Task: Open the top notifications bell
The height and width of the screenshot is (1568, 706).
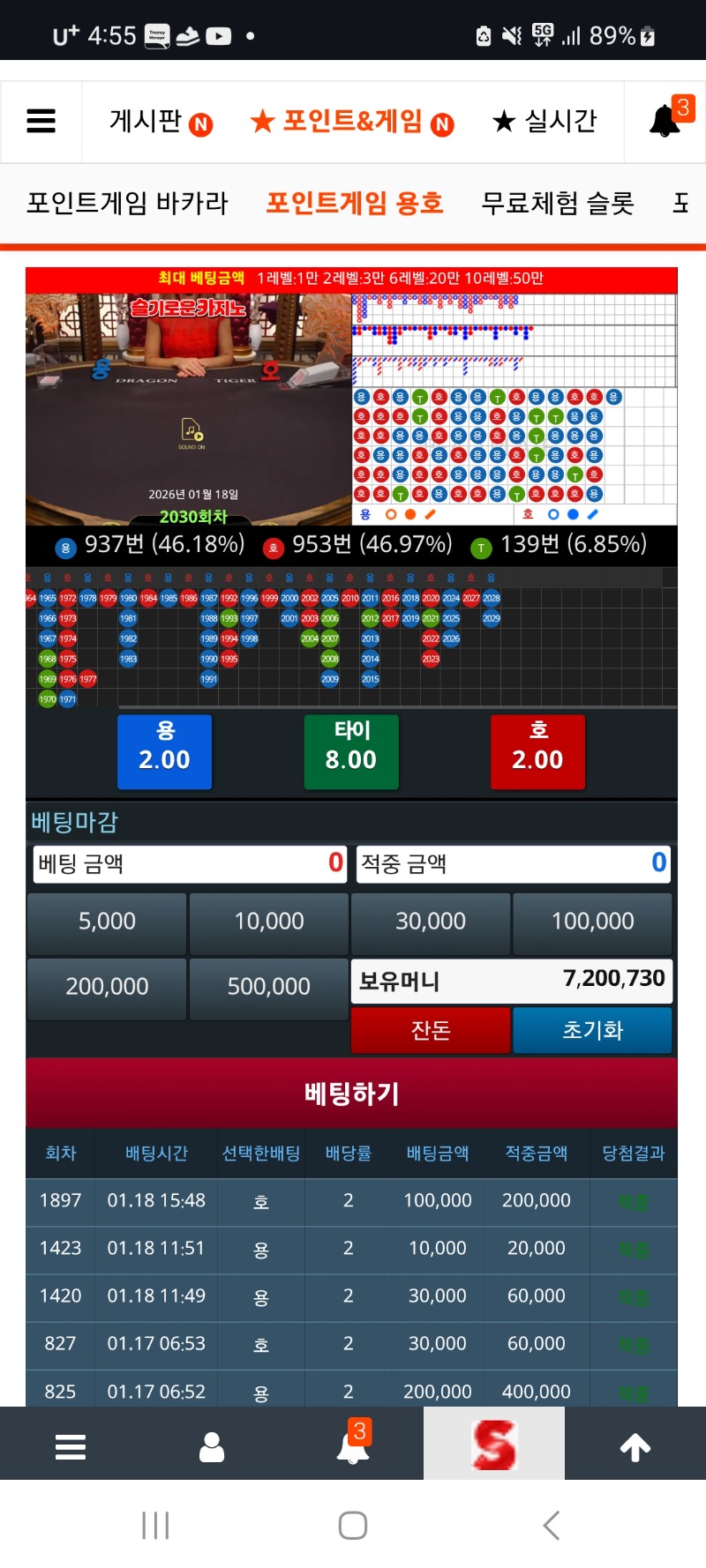Action: pos(666,121)
